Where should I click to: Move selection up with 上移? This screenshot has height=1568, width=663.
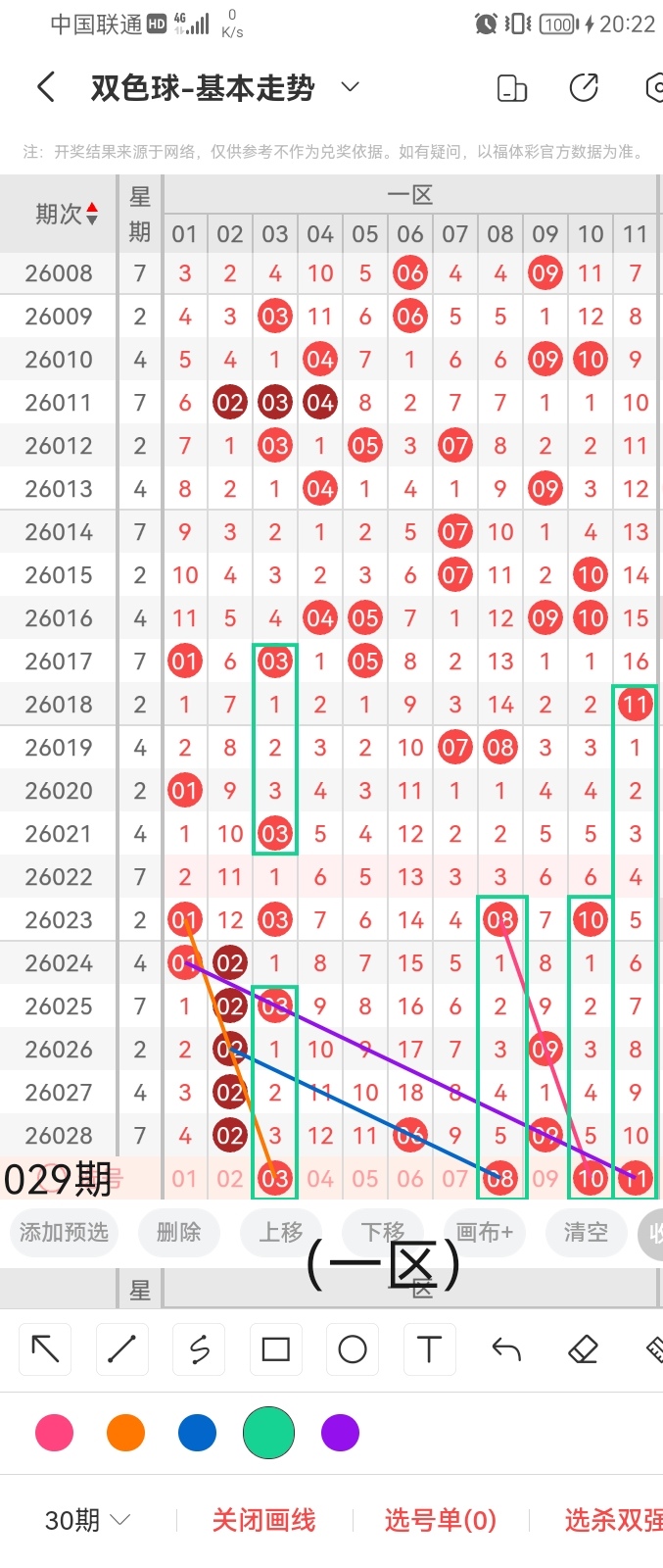281,1232
